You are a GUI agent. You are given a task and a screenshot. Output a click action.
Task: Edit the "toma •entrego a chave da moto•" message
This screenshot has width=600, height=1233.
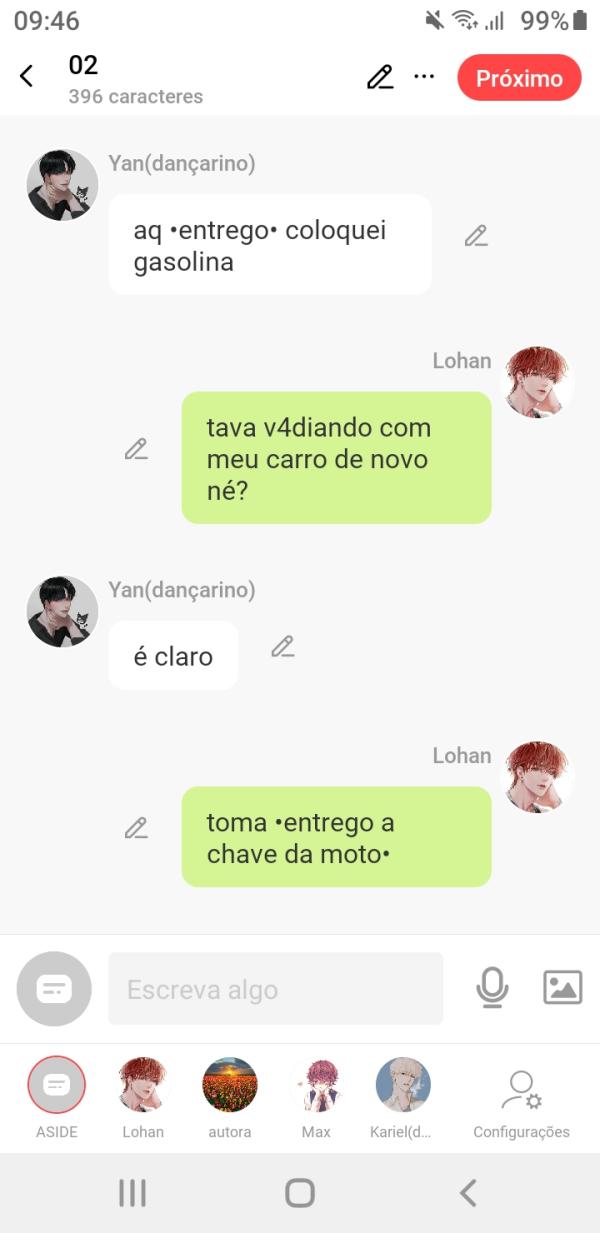pyautogui.click(x=136, y=828)
